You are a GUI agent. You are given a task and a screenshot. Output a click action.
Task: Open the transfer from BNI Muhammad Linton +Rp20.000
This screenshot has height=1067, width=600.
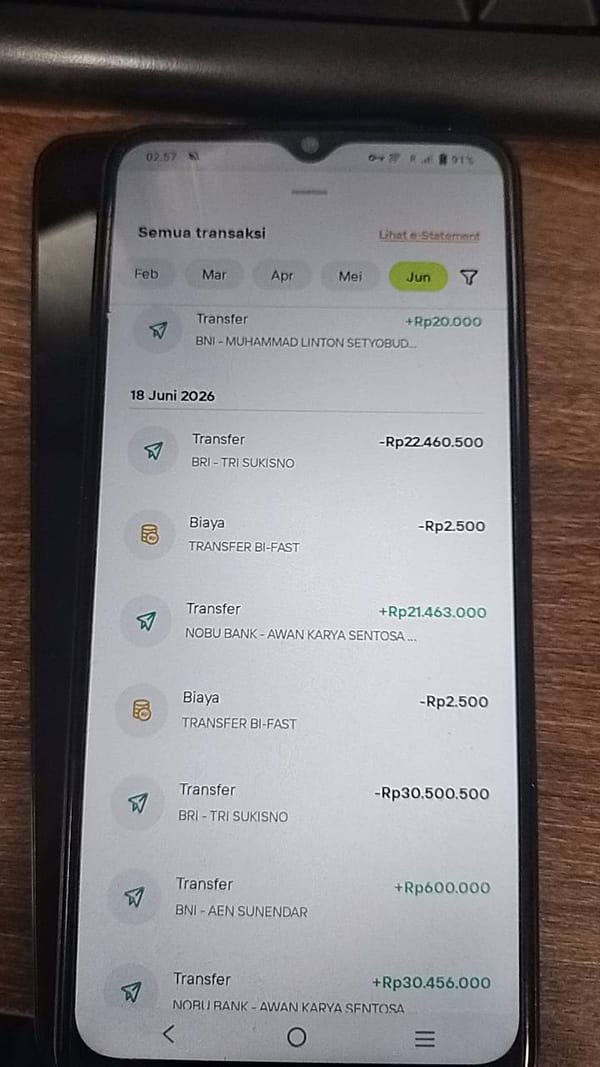click(x=305, y=330)
